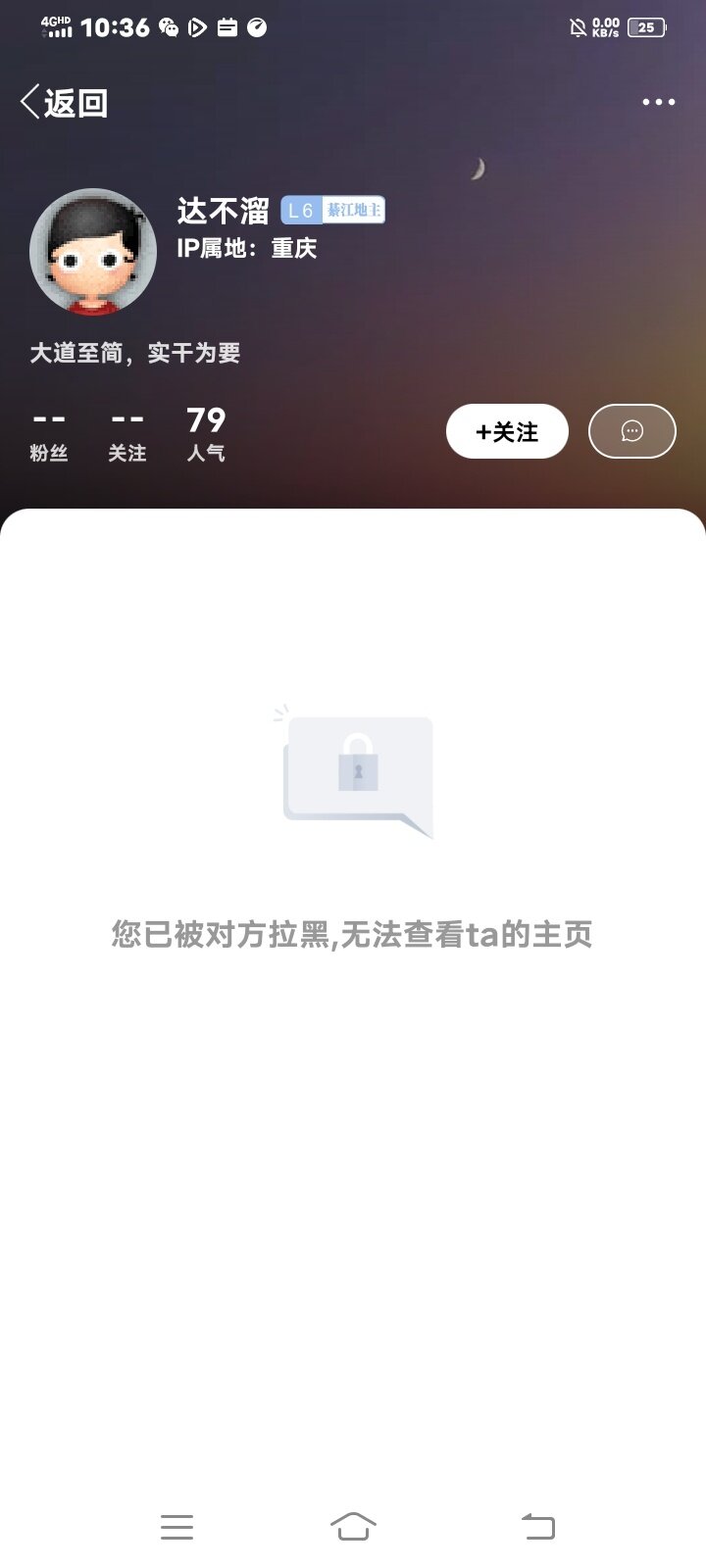
Task: Tap the L6 綦江地主 level badge
Action: (332, 210)
